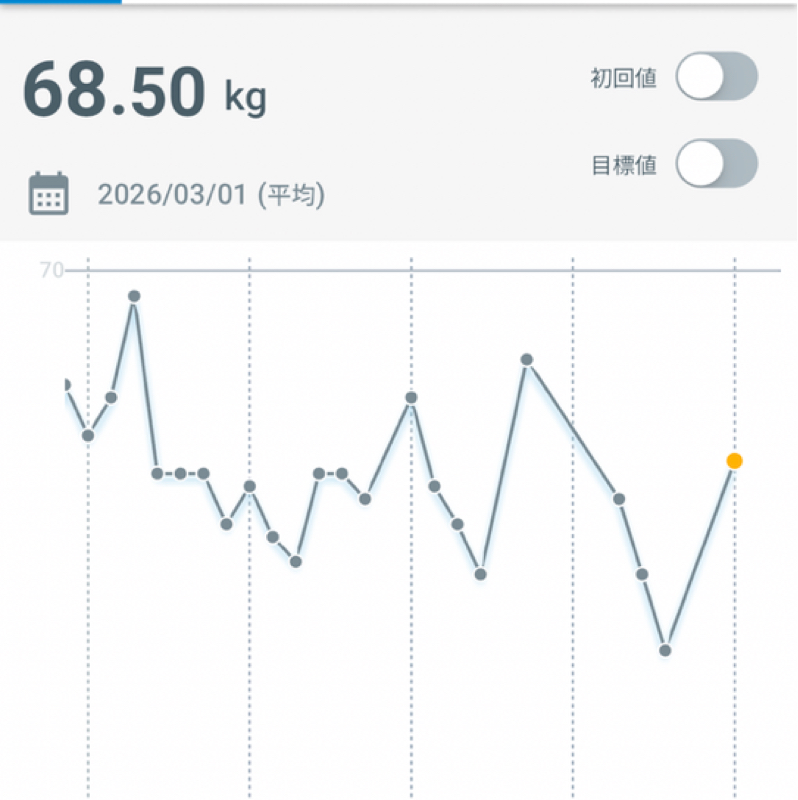Image resolution: width=798 pixels, height=800 pixels.
Task: Tap the orange latest data point
Action: (x=735, y=461)
